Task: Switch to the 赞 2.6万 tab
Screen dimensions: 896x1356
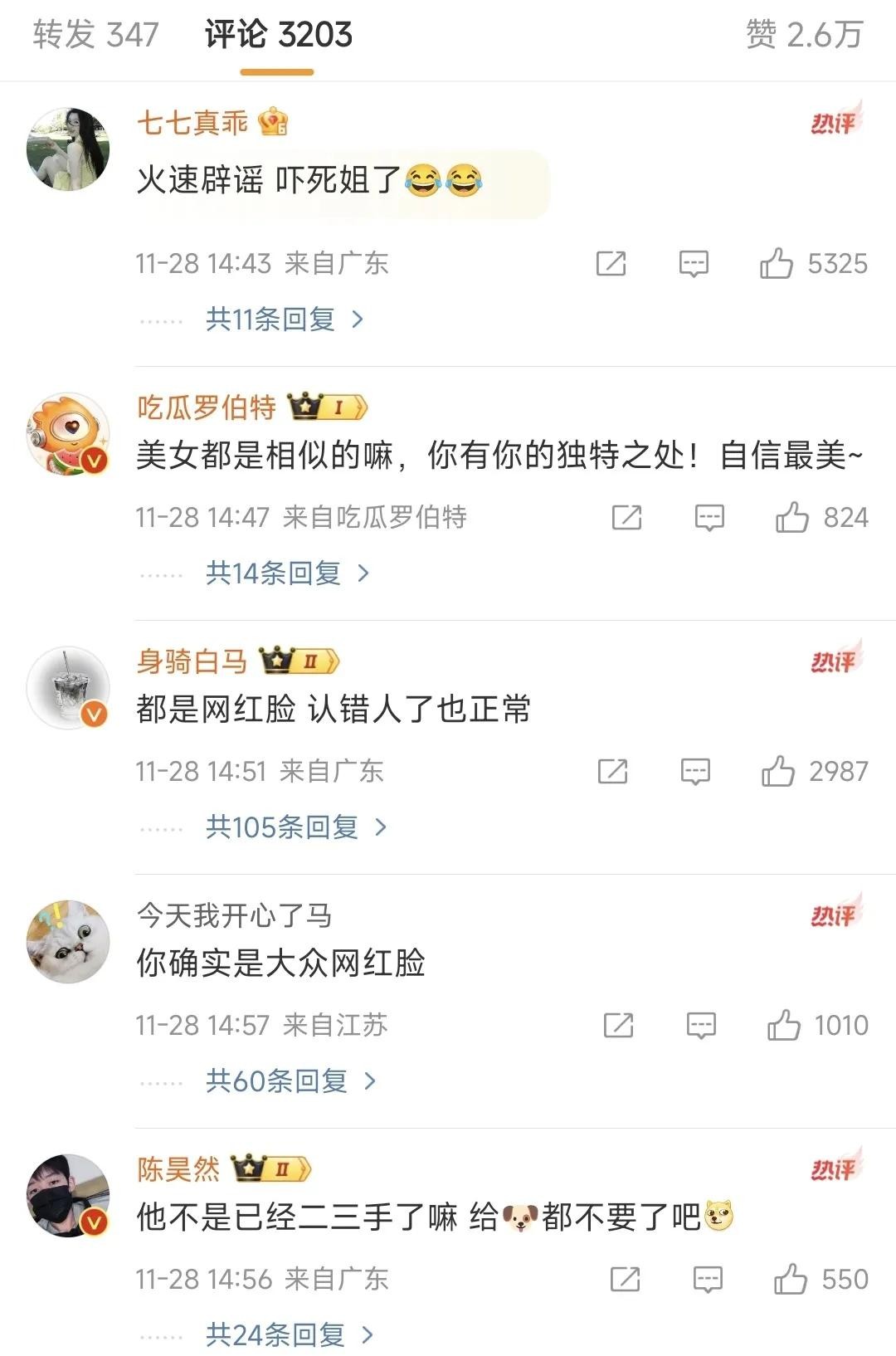Action: tap(804, 35)
